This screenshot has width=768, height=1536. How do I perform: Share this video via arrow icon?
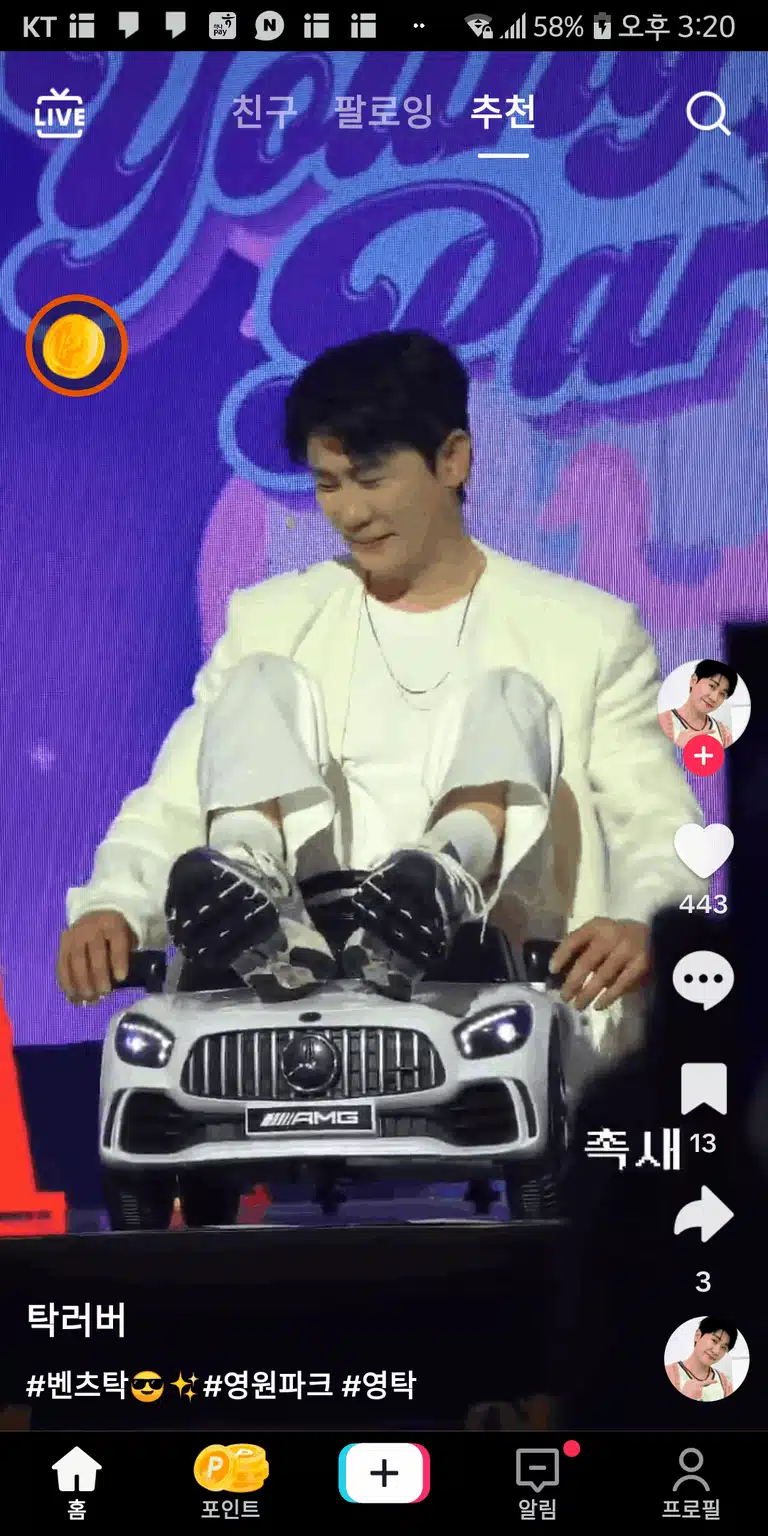point(703,1215)
